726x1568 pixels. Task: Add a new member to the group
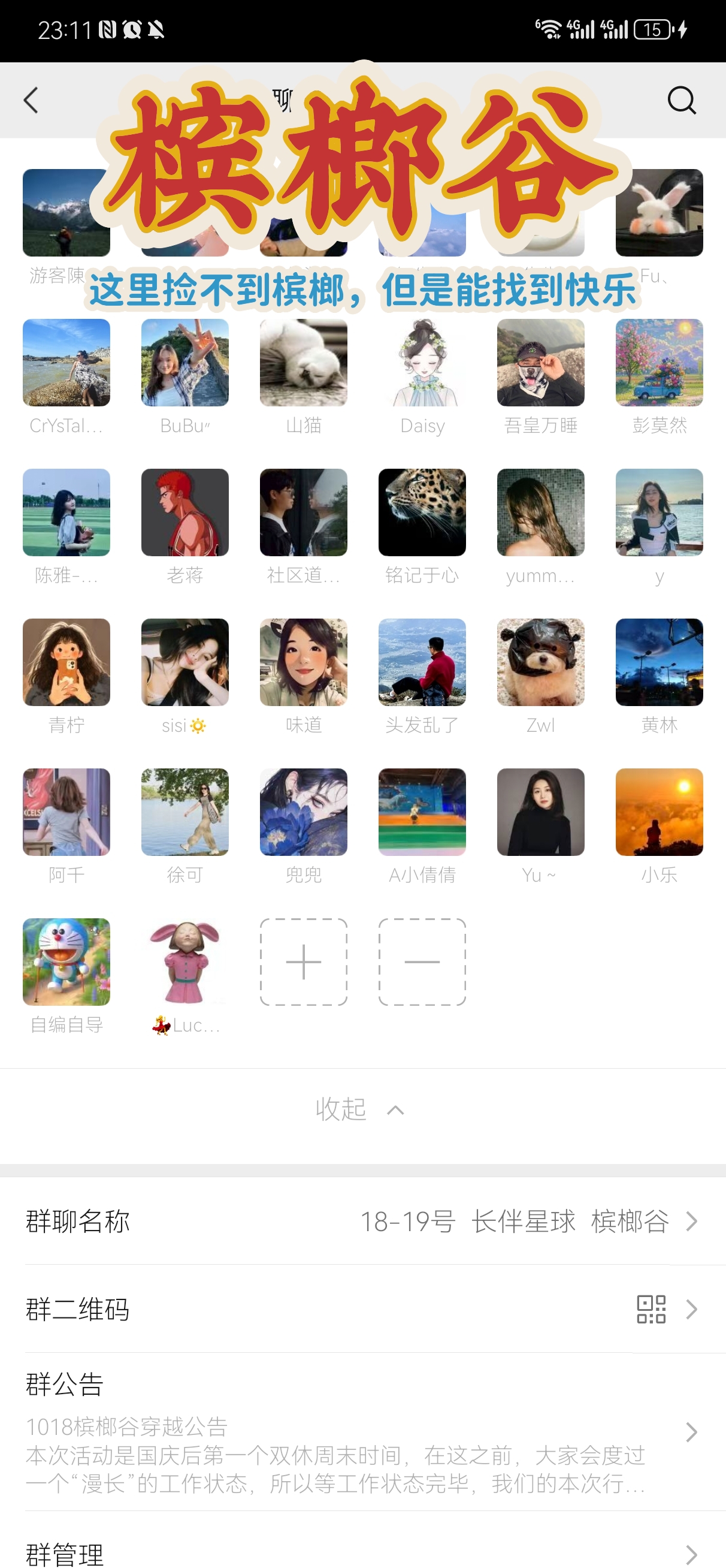coord(303,962)
